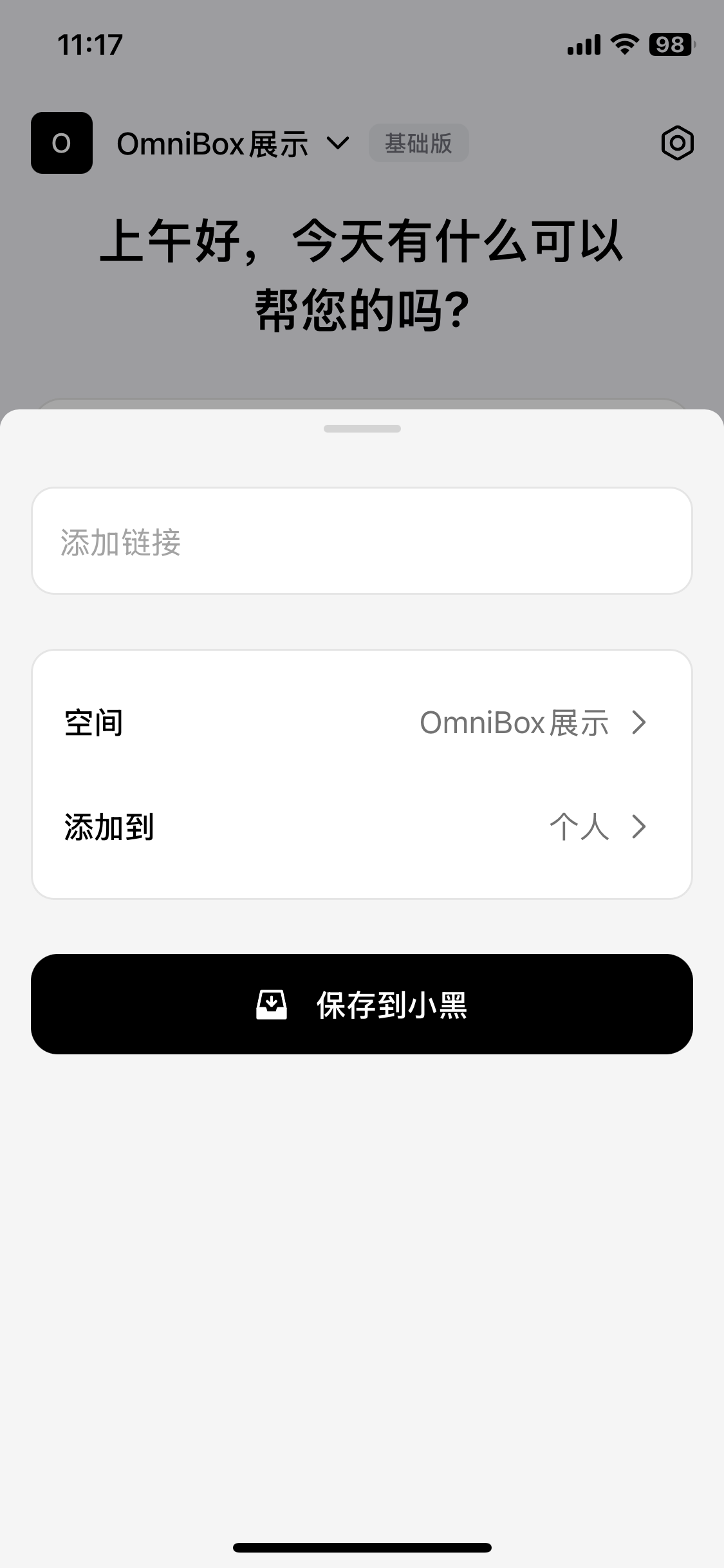Tap the 基础版 plan badge

[418, 143]
